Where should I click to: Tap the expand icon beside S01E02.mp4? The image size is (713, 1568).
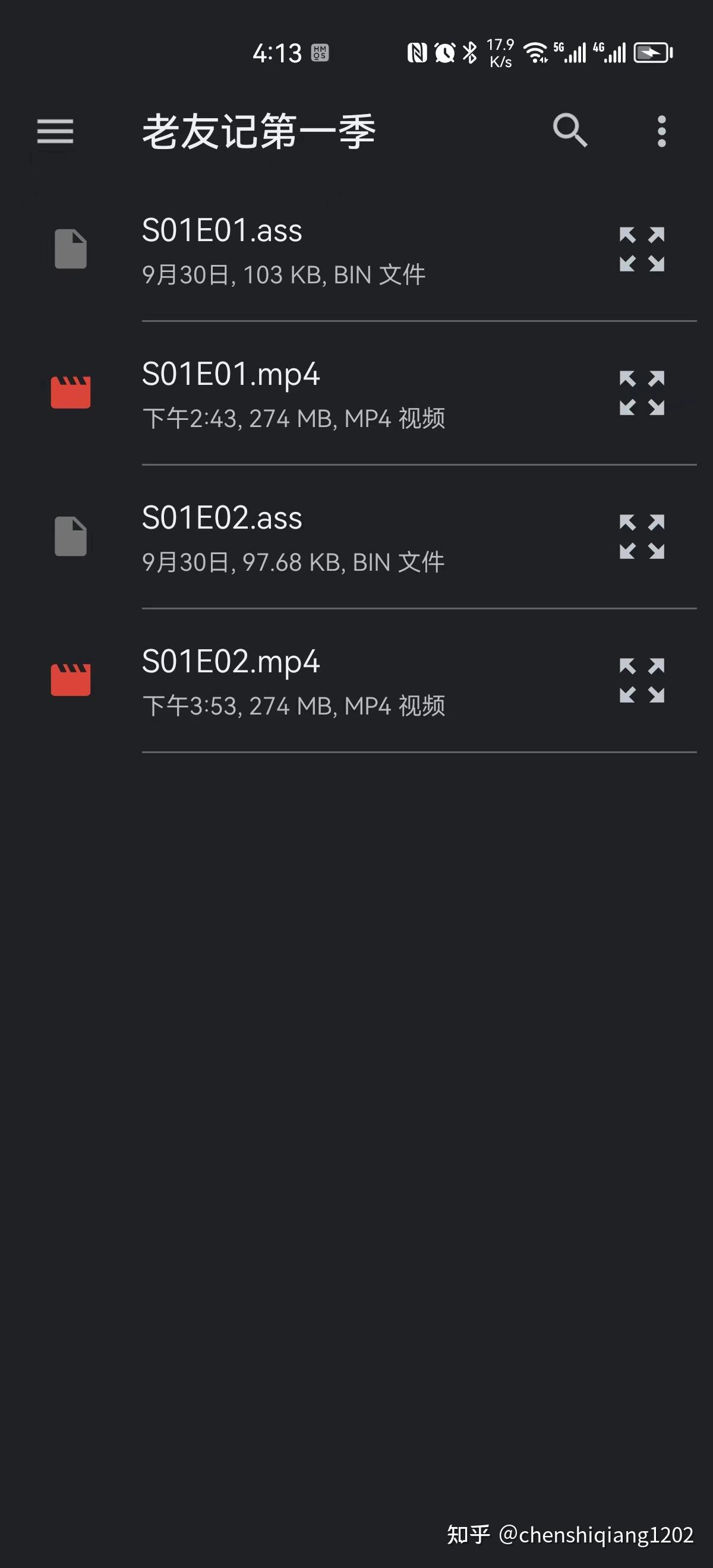(x=642, y=681)
